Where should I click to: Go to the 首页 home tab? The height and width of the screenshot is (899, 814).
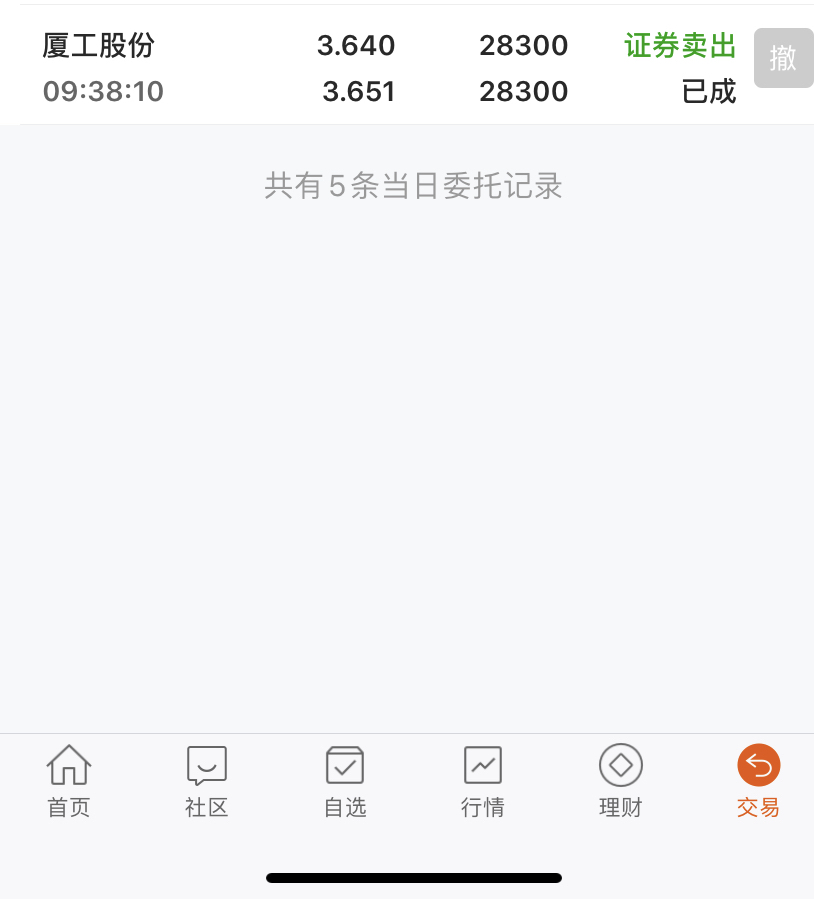68,781
